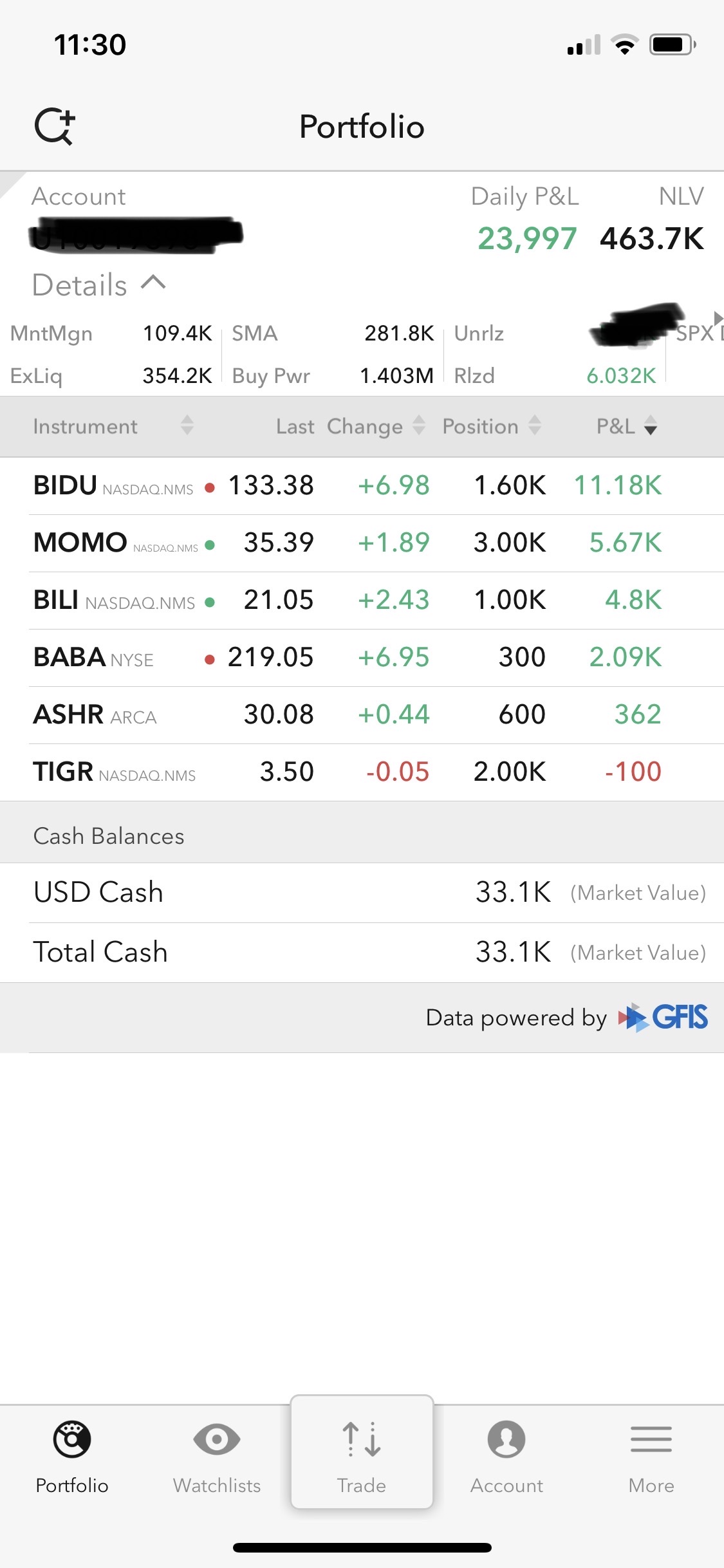Sort holdings by Position size

point(491,426)
